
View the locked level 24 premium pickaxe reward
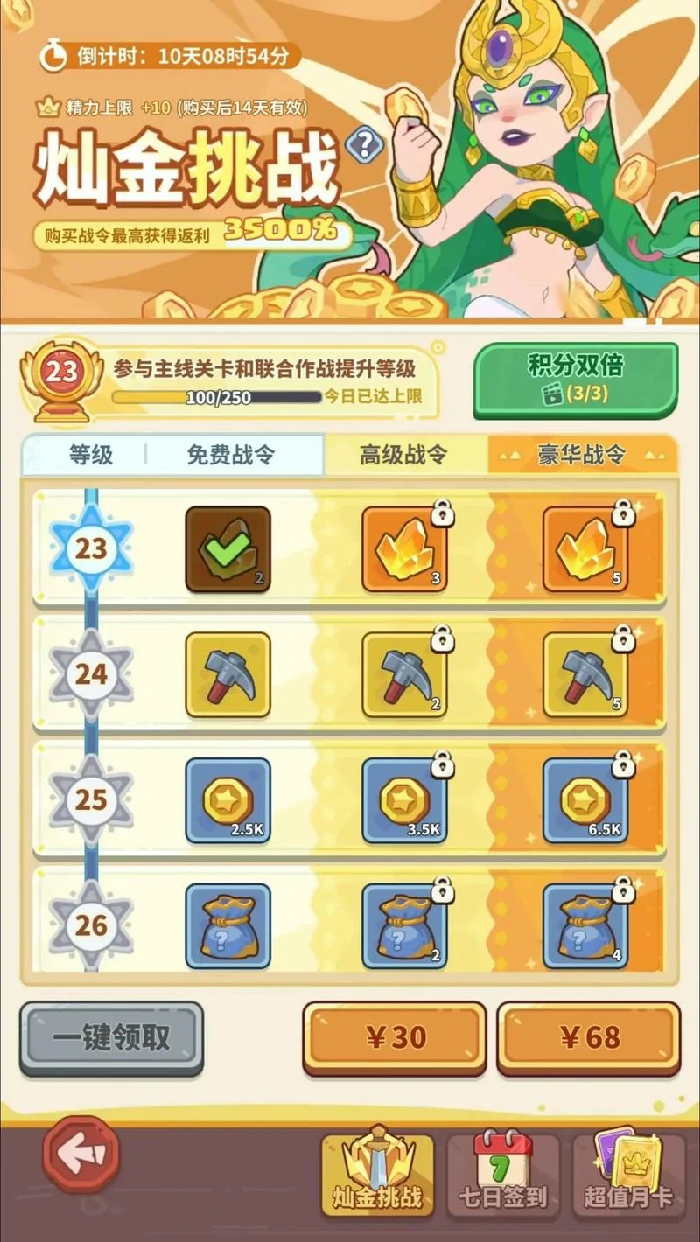click(x=404, y=674)
